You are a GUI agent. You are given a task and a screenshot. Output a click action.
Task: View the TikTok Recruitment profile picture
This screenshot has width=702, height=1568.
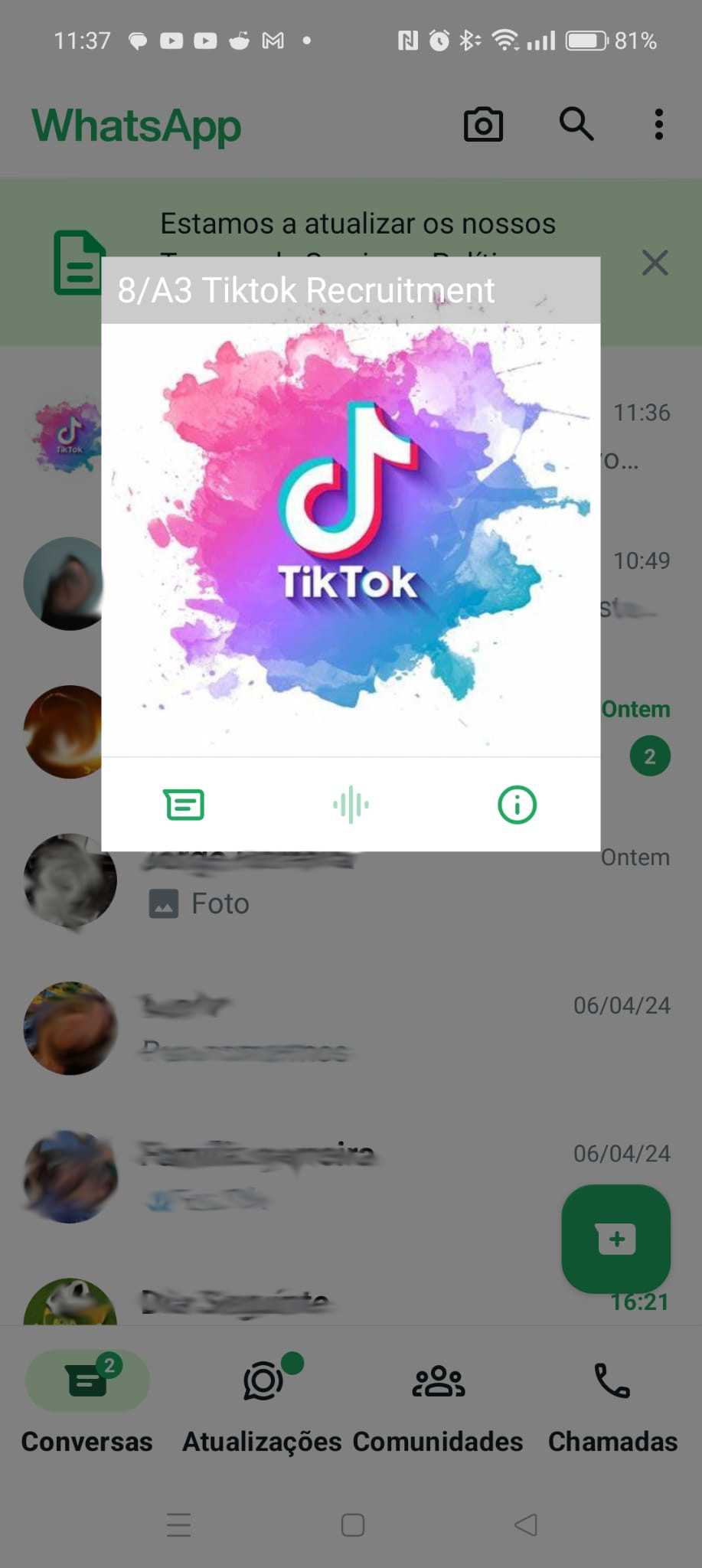[x=351, y=540]
